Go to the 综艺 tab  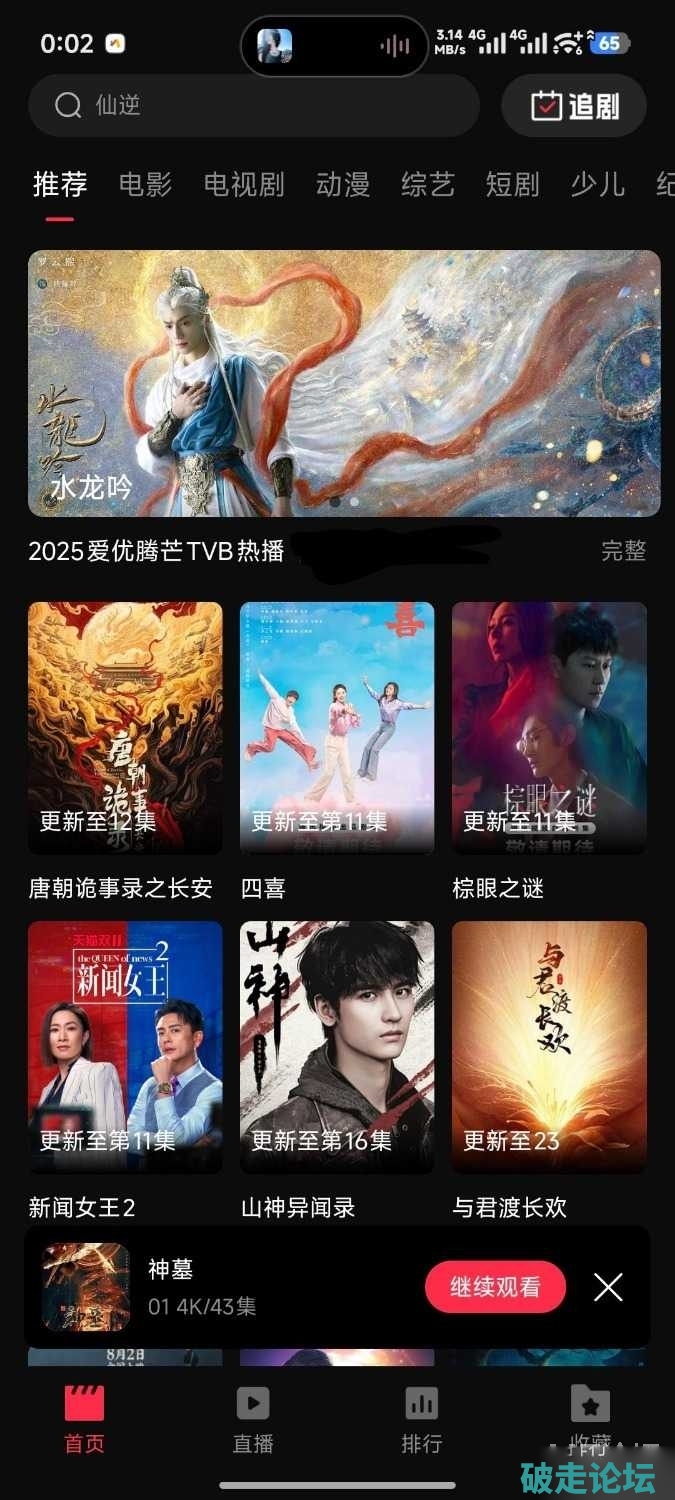(x=428, y=185)
